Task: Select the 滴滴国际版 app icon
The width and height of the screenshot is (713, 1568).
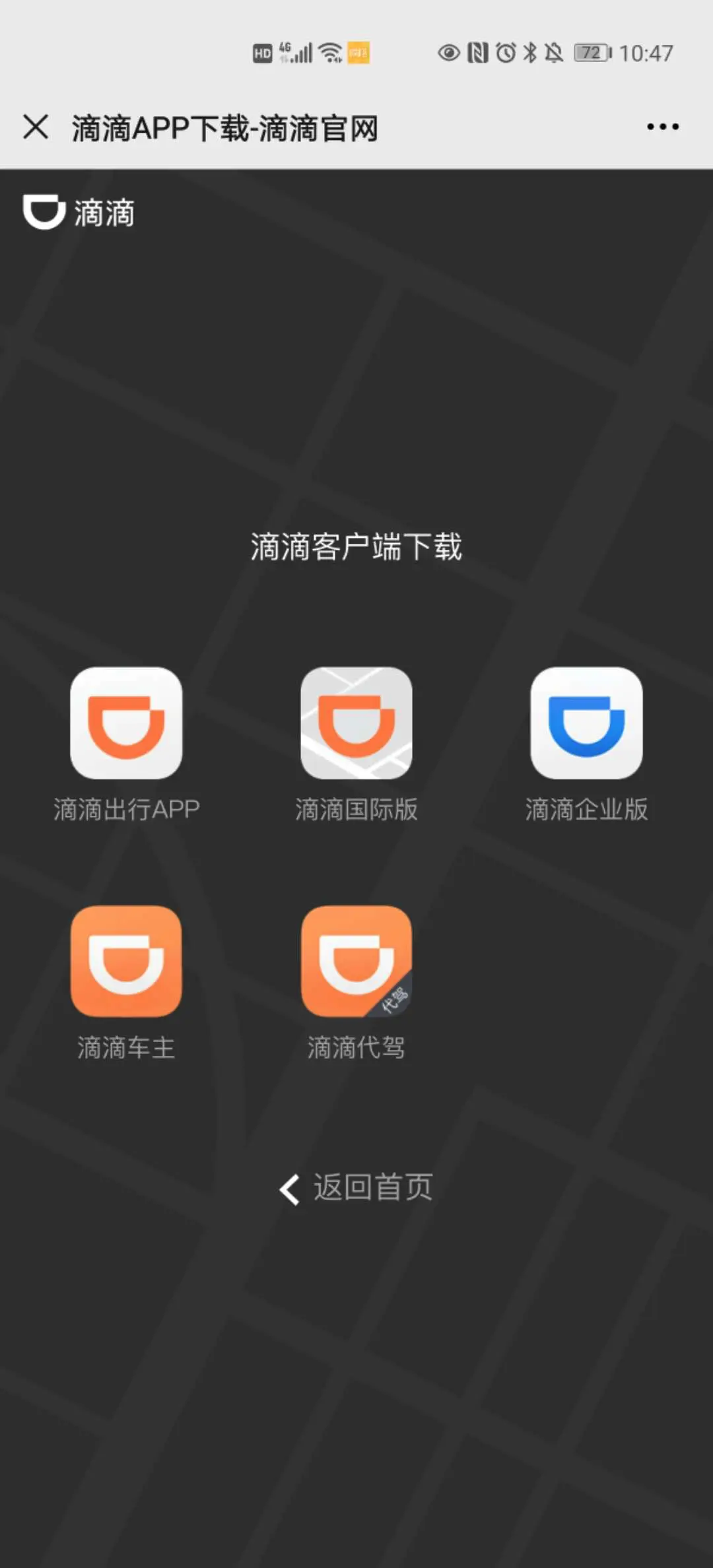Action: pos(356,723)
